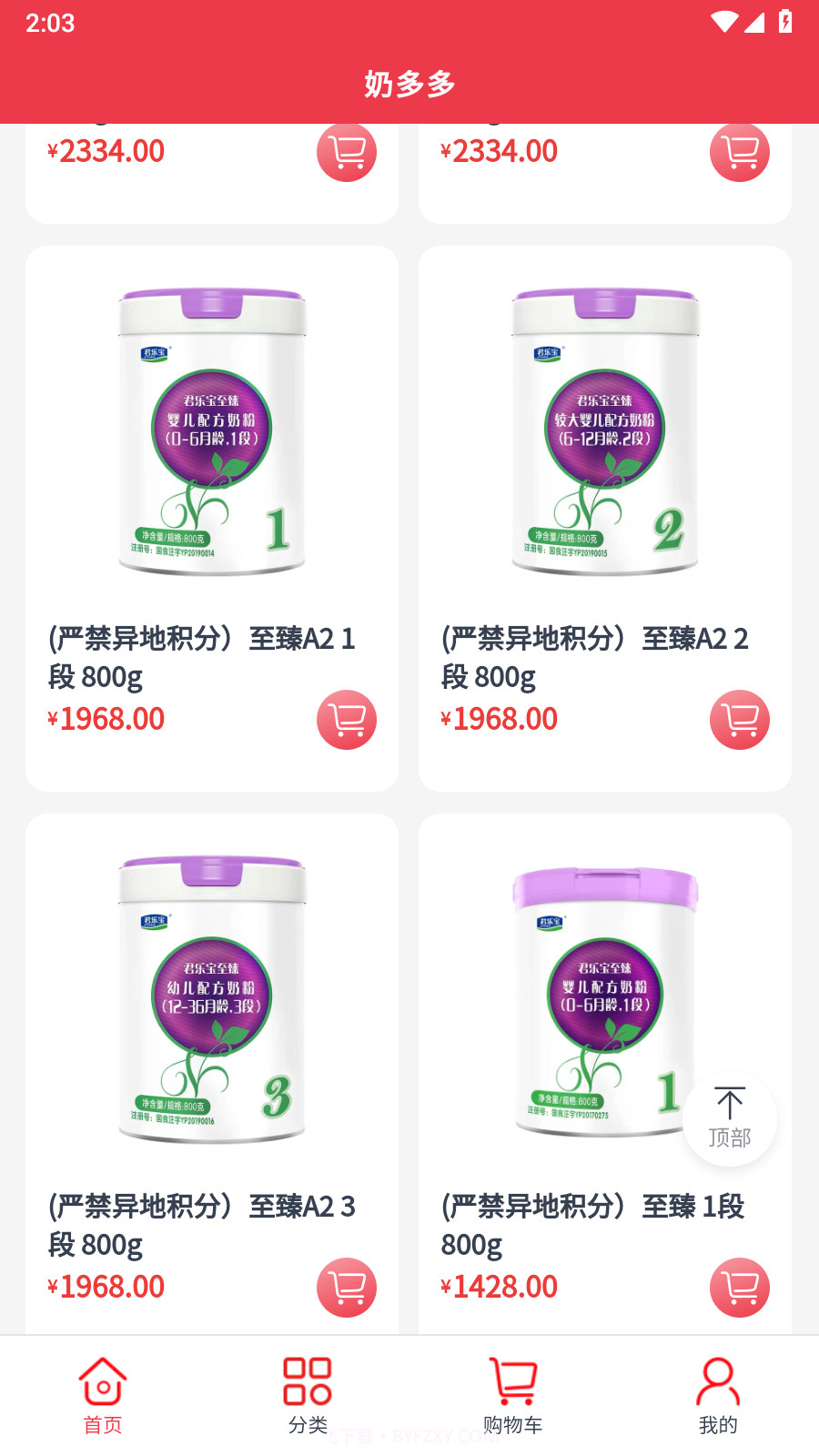Image resolution: width=819 pixels, height=1456 pixels.
Task: Tap the 顶部 back-to-top button
Action: point(730,1117)
